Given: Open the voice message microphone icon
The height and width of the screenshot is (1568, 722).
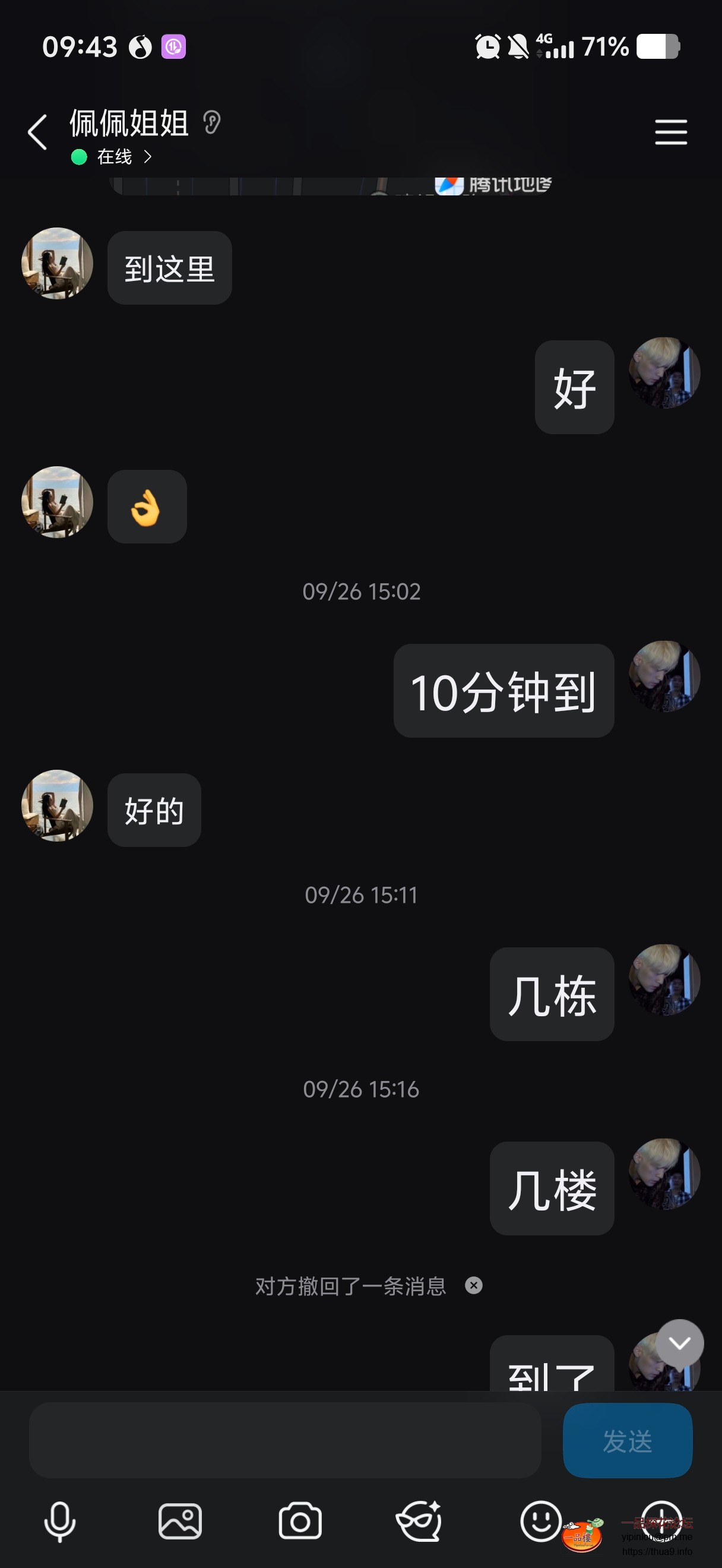Looking at the screenshot, I should 59,1519.
